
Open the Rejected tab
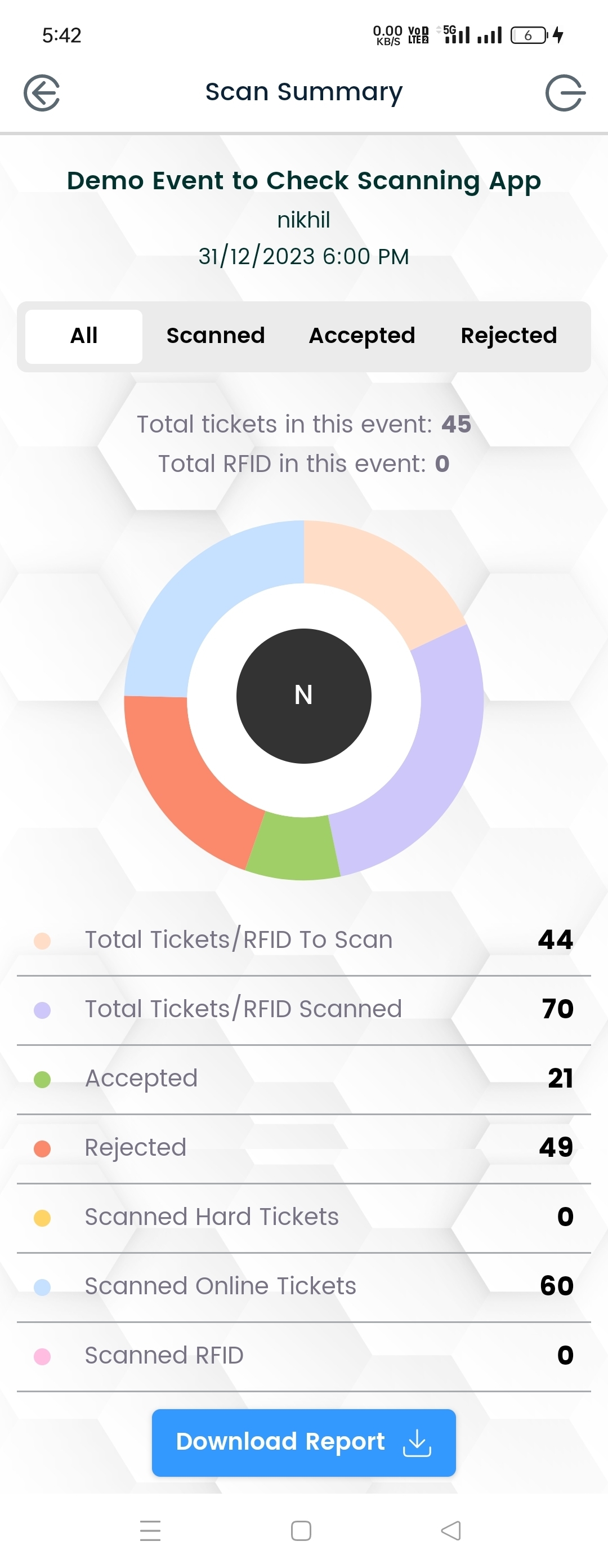508,336
